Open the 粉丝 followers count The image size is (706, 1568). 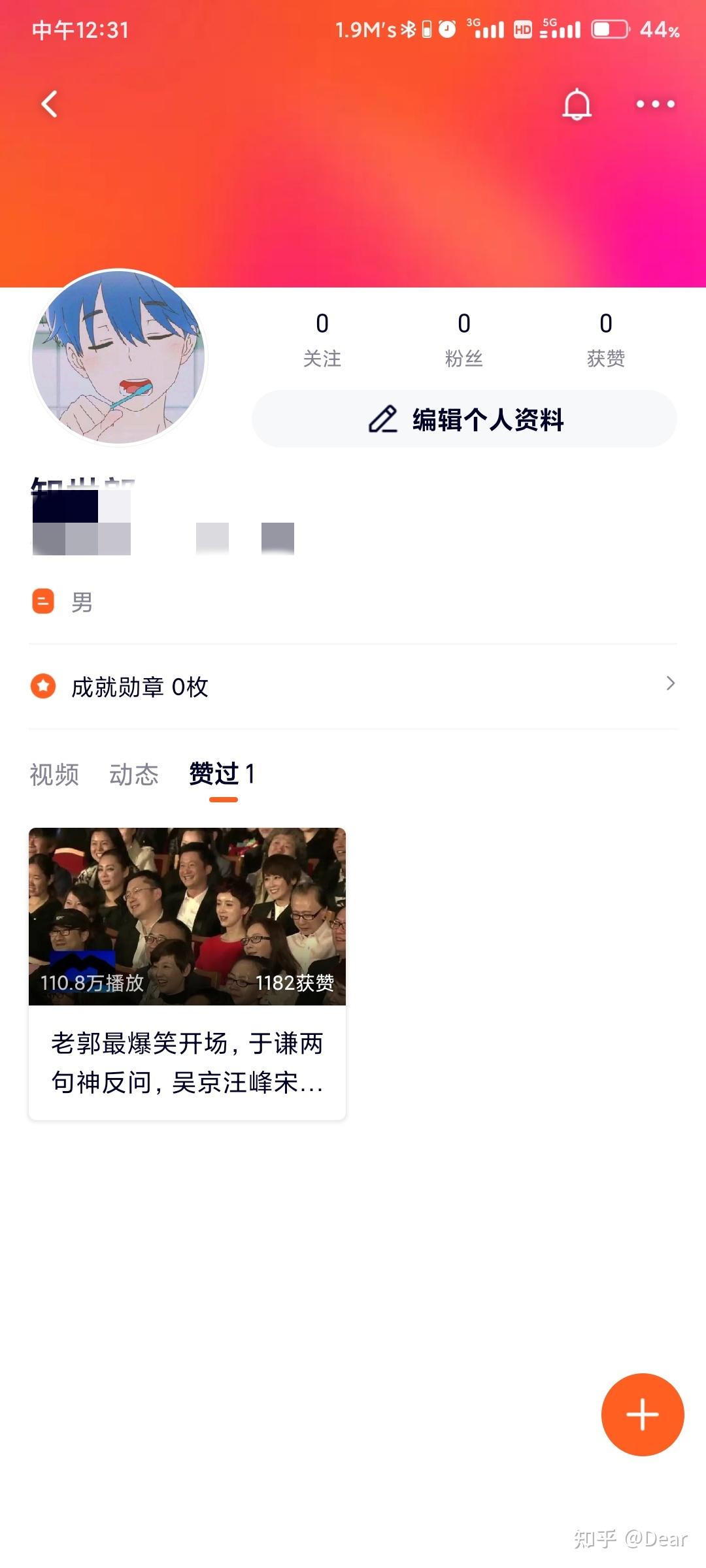point(464,340)
